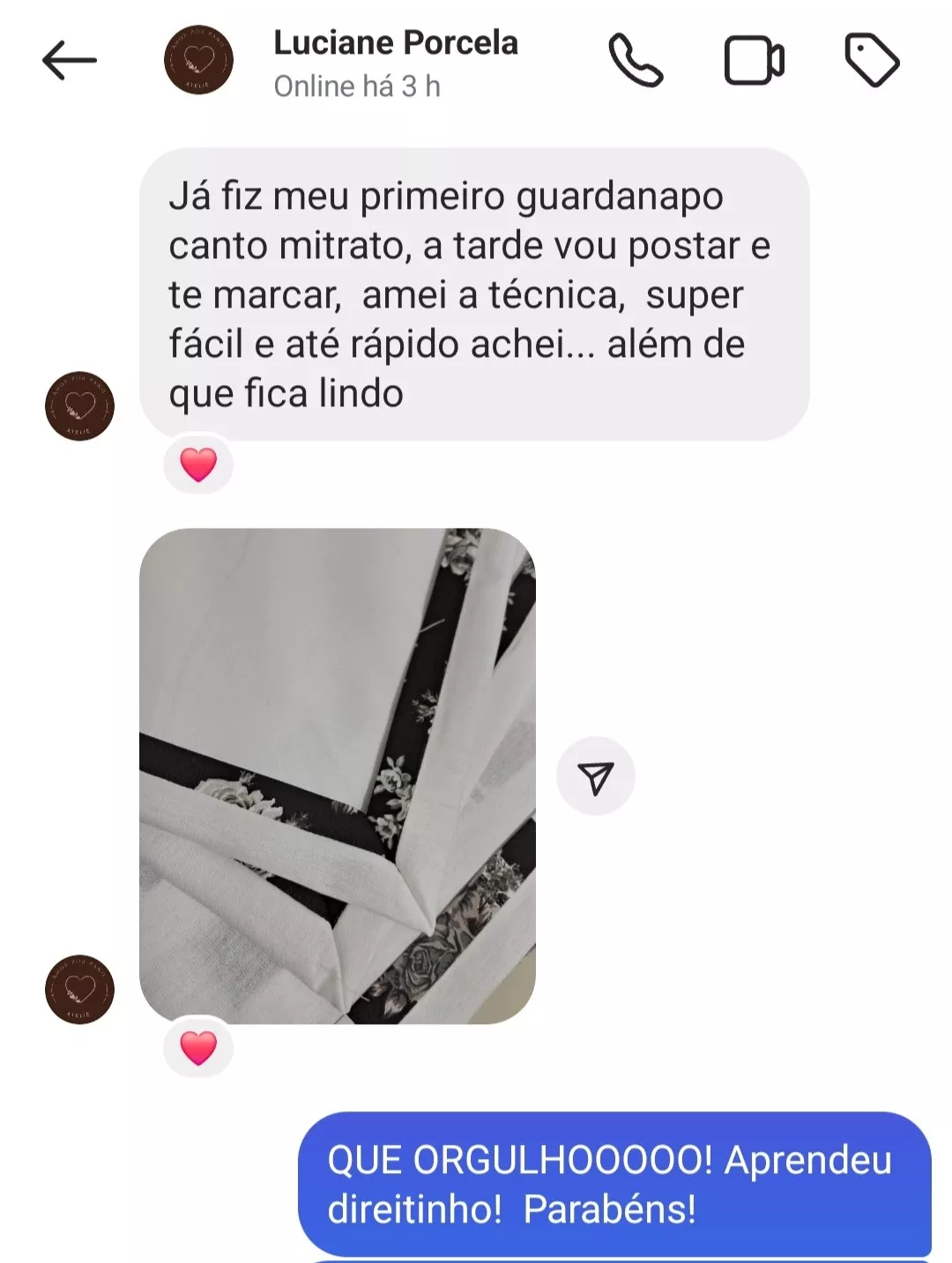Start a video call with Luciane
Screen dimensions: 952x1263
[x=754, y=61]
